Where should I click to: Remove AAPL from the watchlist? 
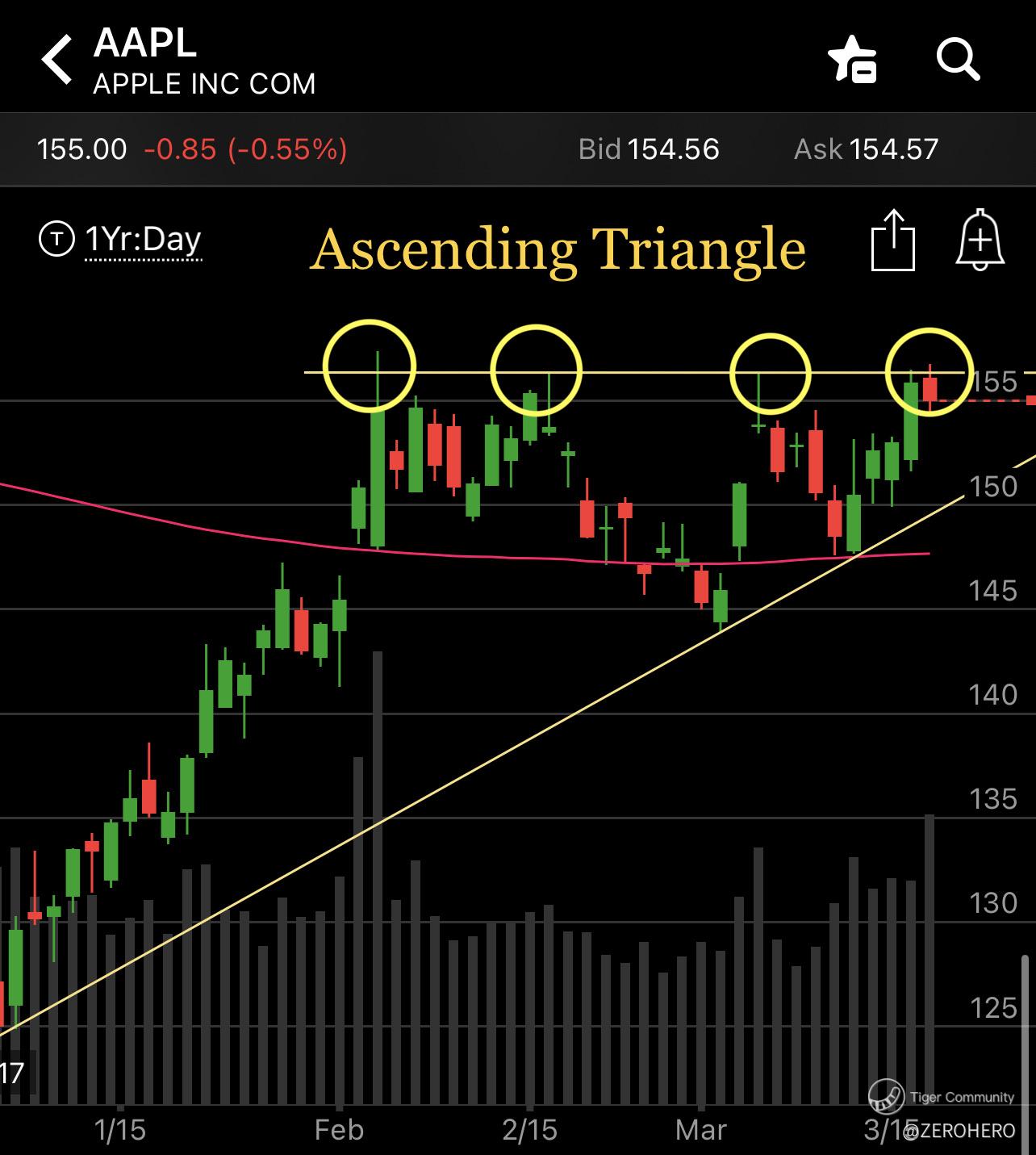tap(852, 60)
